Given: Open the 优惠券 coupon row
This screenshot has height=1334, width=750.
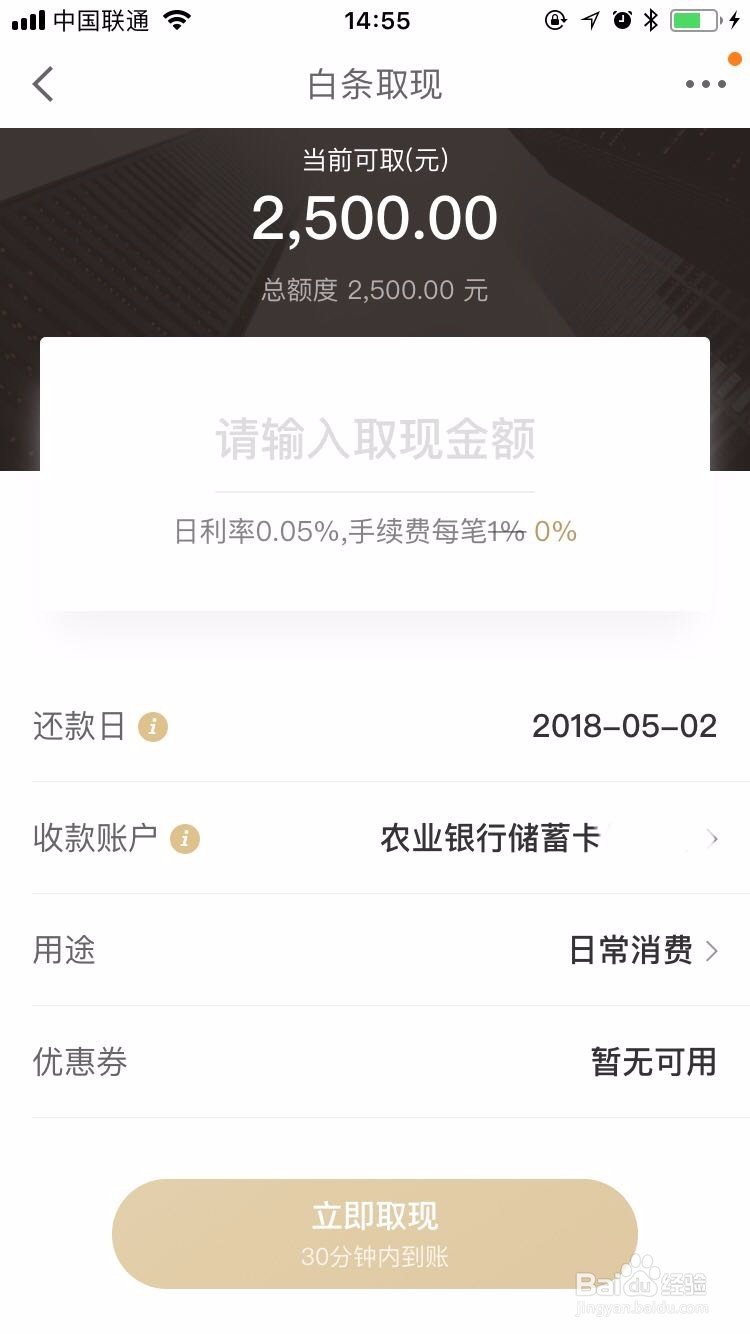Looking at the screenshot, I should point(375,1062).
